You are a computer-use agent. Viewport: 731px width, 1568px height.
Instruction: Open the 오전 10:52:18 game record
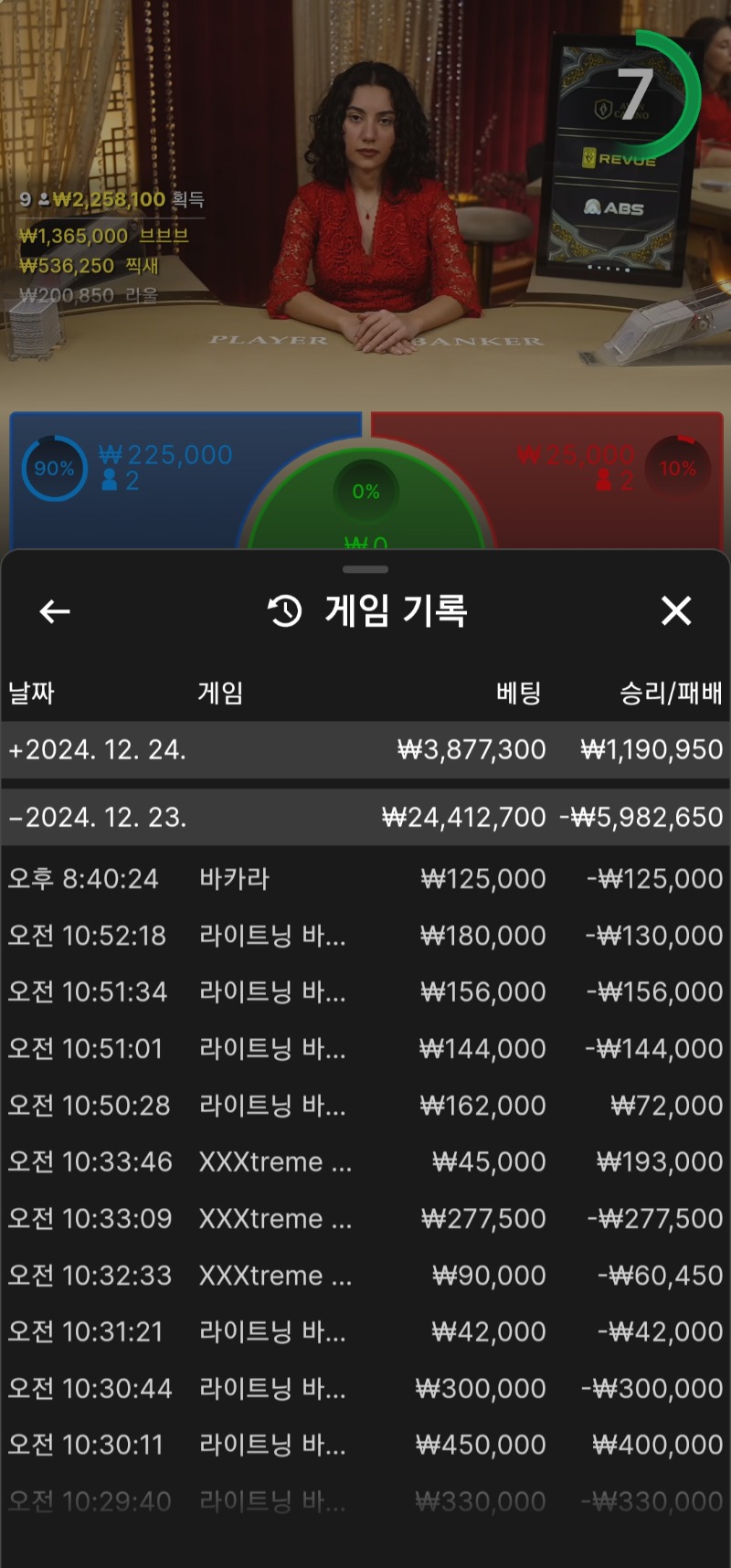pos(365,936)
